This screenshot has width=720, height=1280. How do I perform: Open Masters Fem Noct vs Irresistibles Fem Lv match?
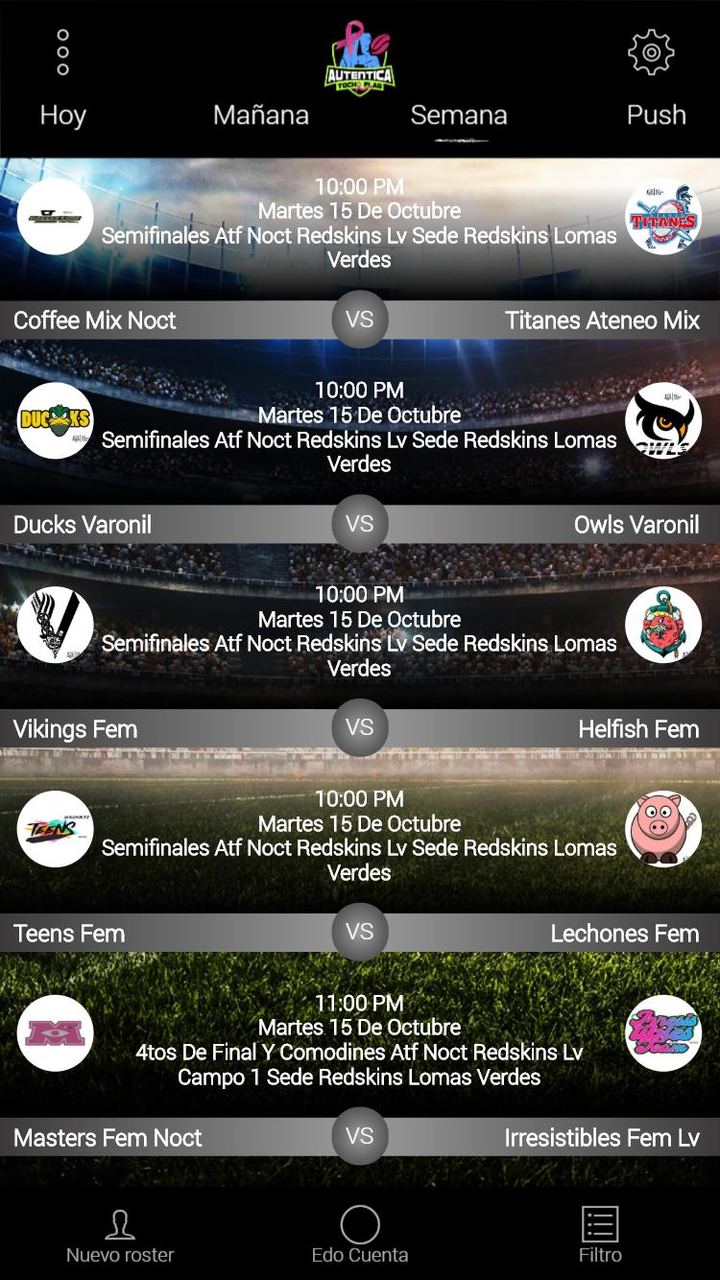click(x=359, y=1052)
